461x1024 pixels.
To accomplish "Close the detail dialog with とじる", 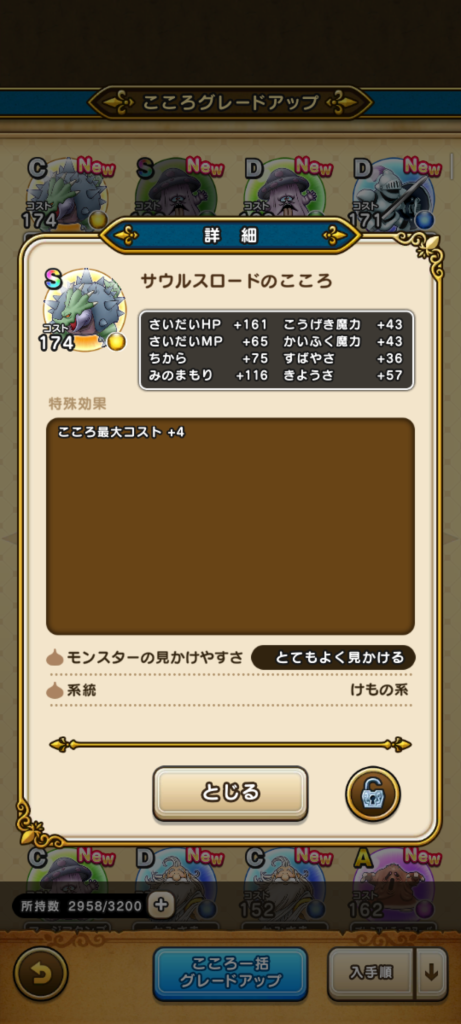I will 230,793.
